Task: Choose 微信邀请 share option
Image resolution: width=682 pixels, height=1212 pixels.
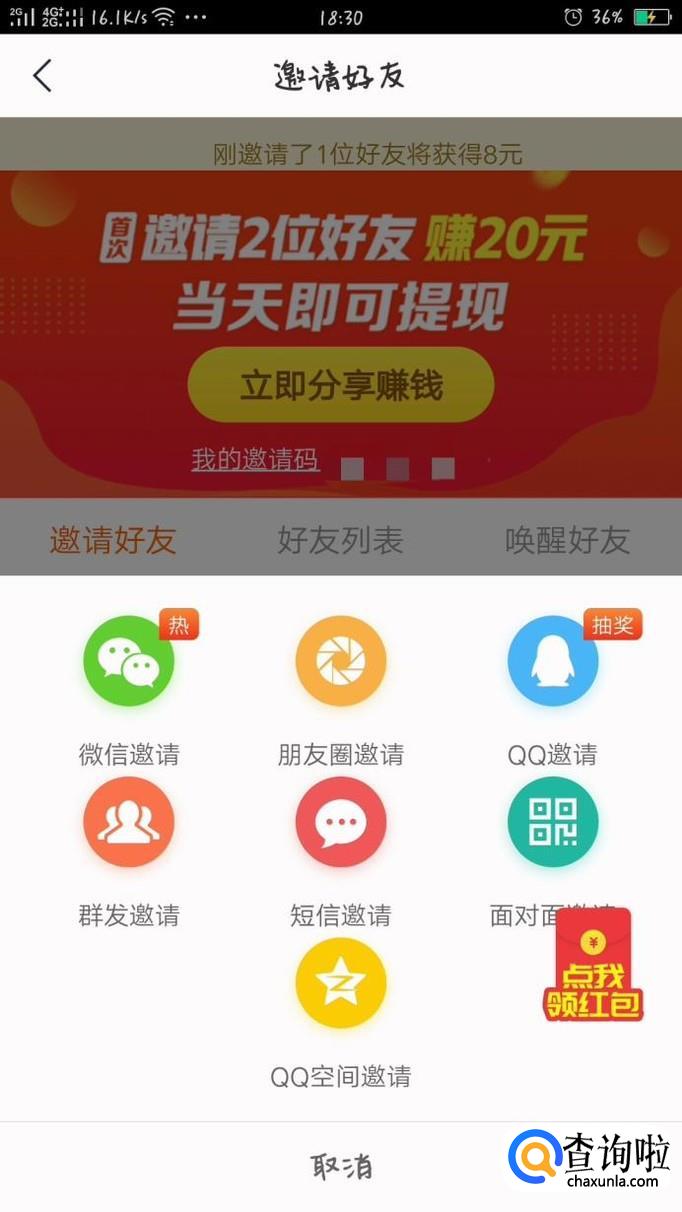Action: click(x=129, y=663)
